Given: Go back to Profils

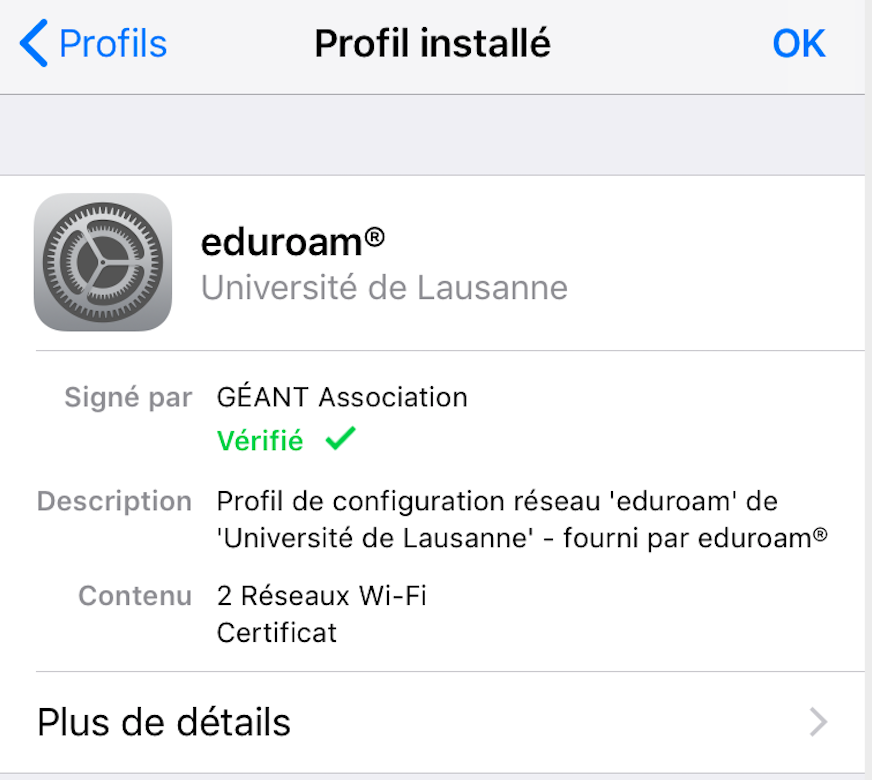Looking at the screenshot, I should coord(94,44).
